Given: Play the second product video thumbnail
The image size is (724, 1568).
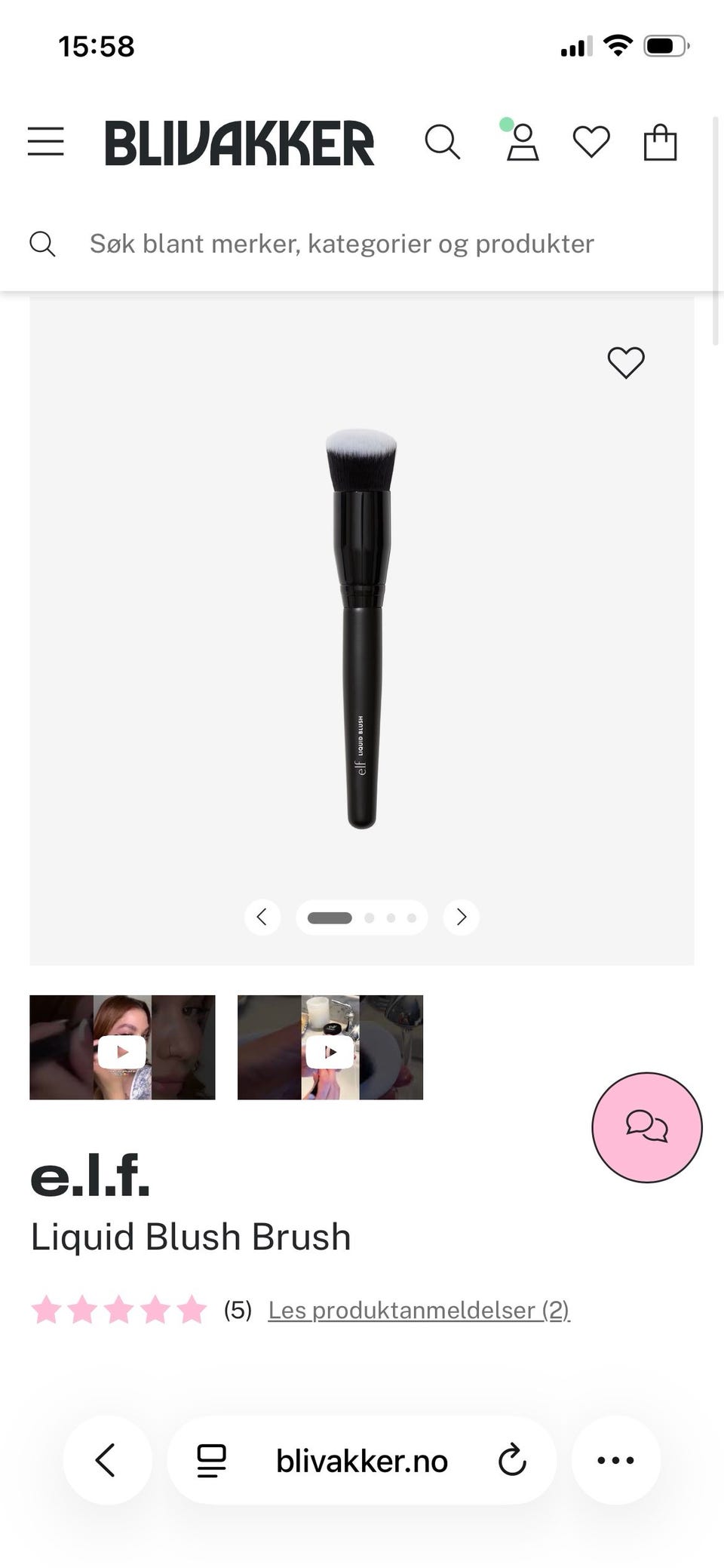Looking at the screenshot, I should (330, 1047).
